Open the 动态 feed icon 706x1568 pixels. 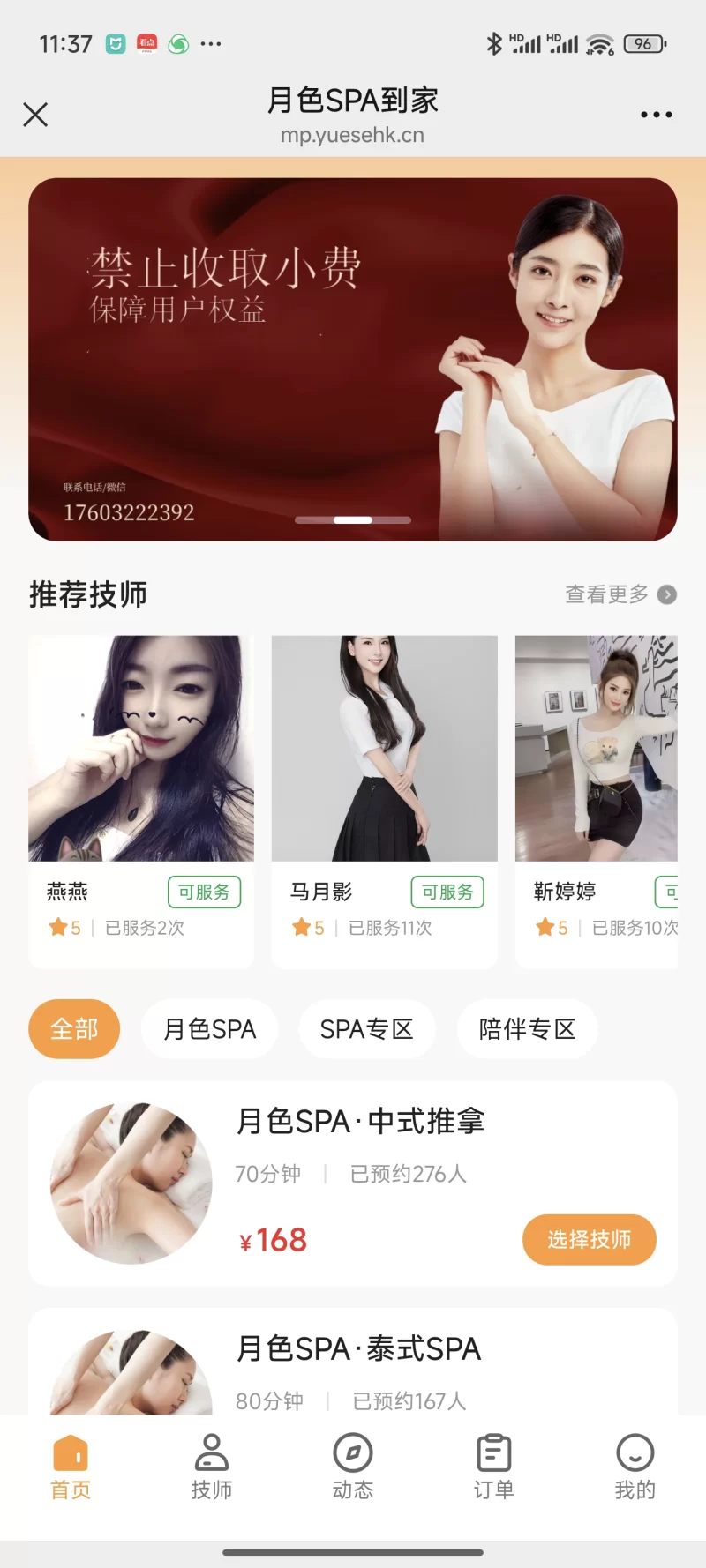[x=352, y=1451]
